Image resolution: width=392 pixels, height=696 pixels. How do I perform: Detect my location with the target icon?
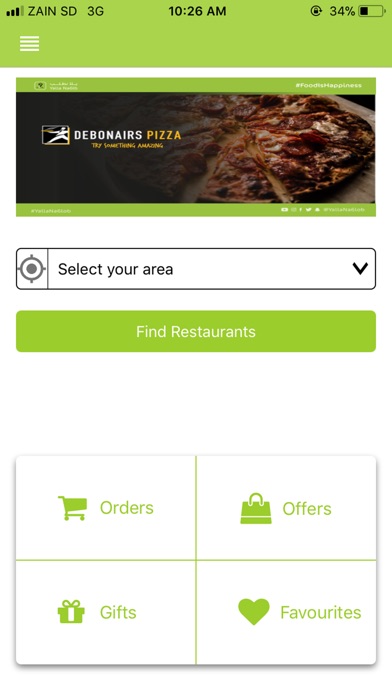click(32, 269)
